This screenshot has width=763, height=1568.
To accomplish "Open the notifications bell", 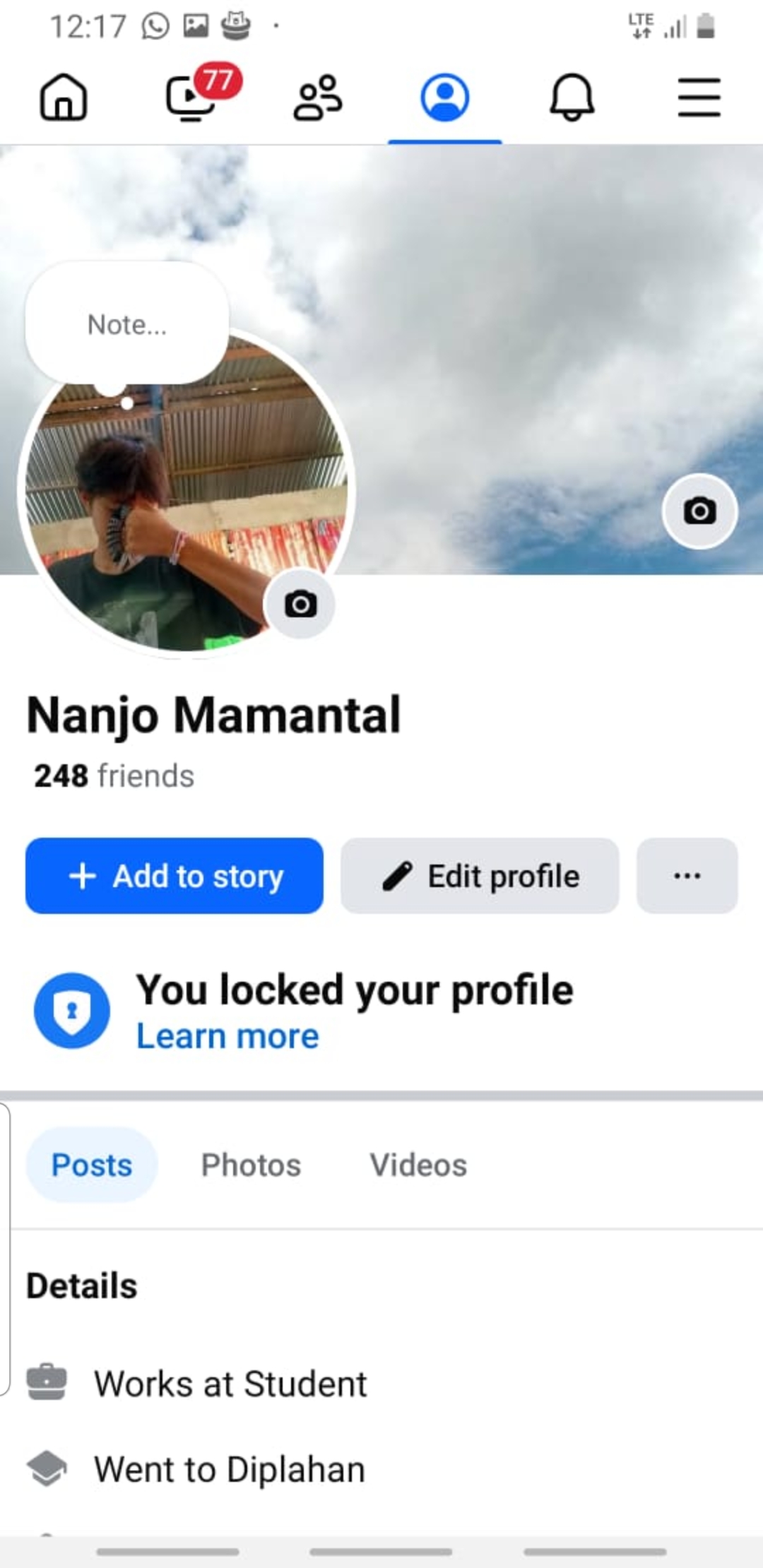I will tap(572, 97).
